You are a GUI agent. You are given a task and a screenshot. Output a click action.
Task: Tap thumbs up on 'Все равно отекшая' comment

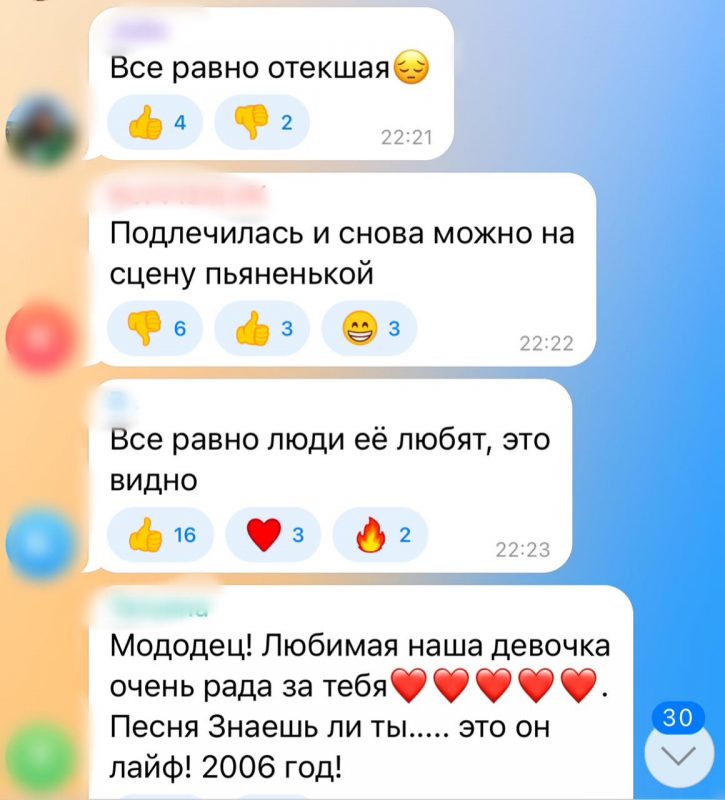click(155, 123)
